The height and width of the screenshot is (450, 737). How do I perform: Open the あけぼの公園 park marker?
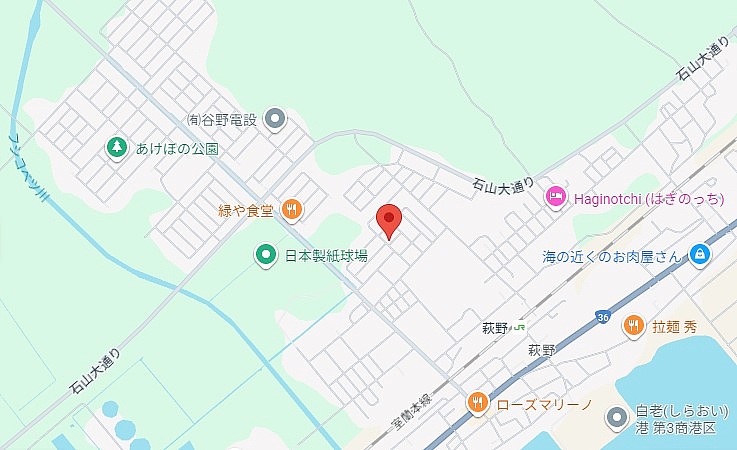coord(118,147)
